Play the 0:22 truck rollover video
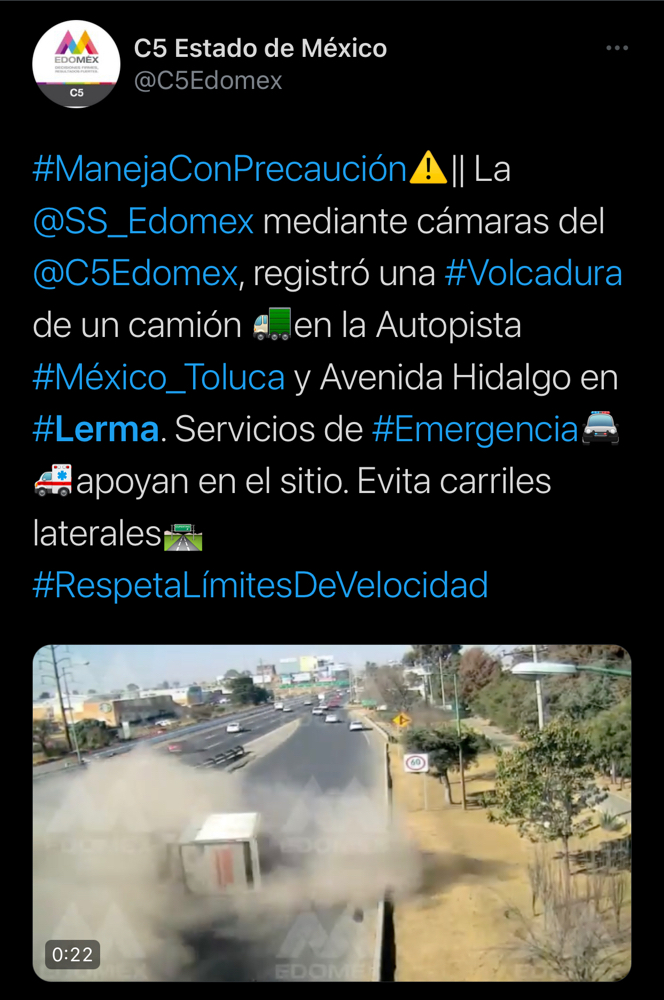This screenshot has height=1000, width=664. coord(332,812)
